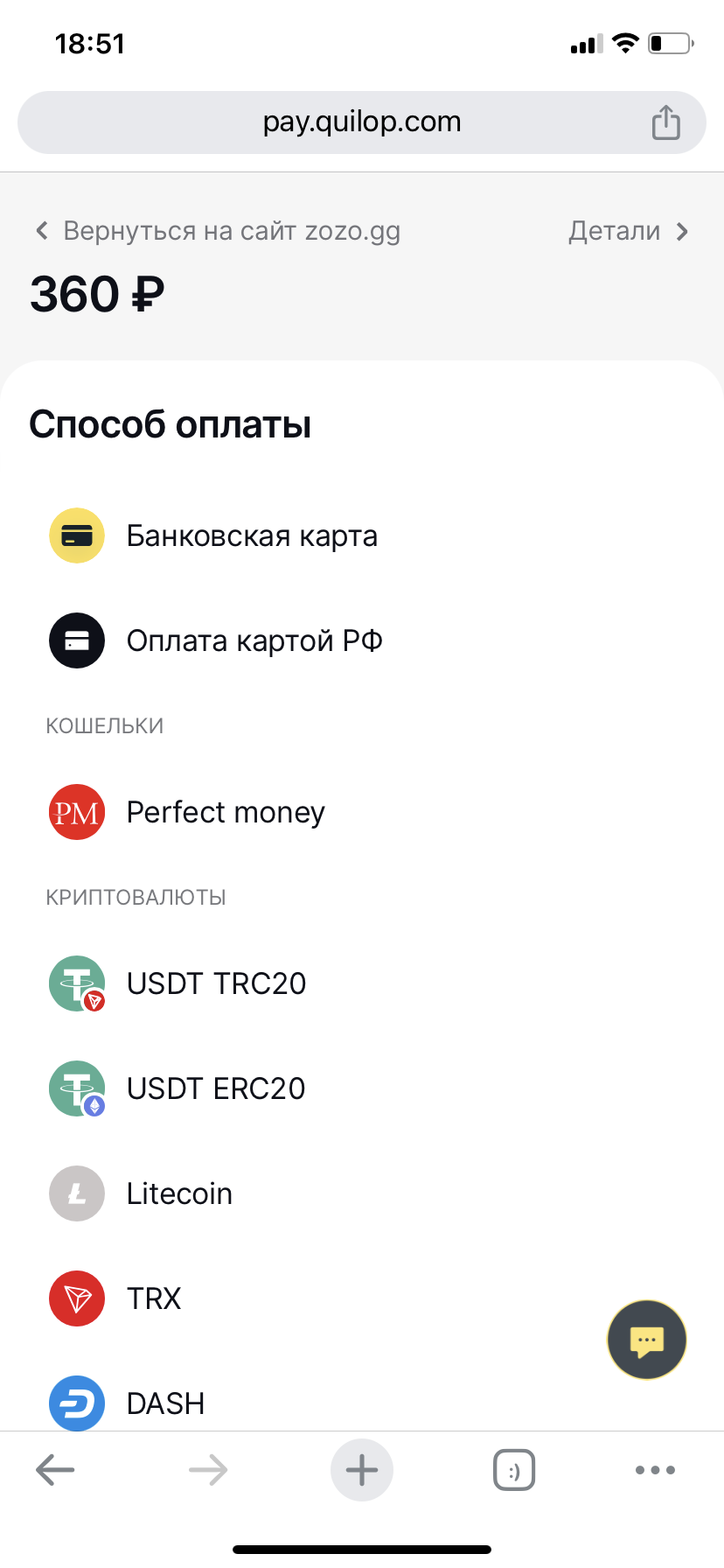Select USDT ERC20 cryptocurrency

[216, 1088]
